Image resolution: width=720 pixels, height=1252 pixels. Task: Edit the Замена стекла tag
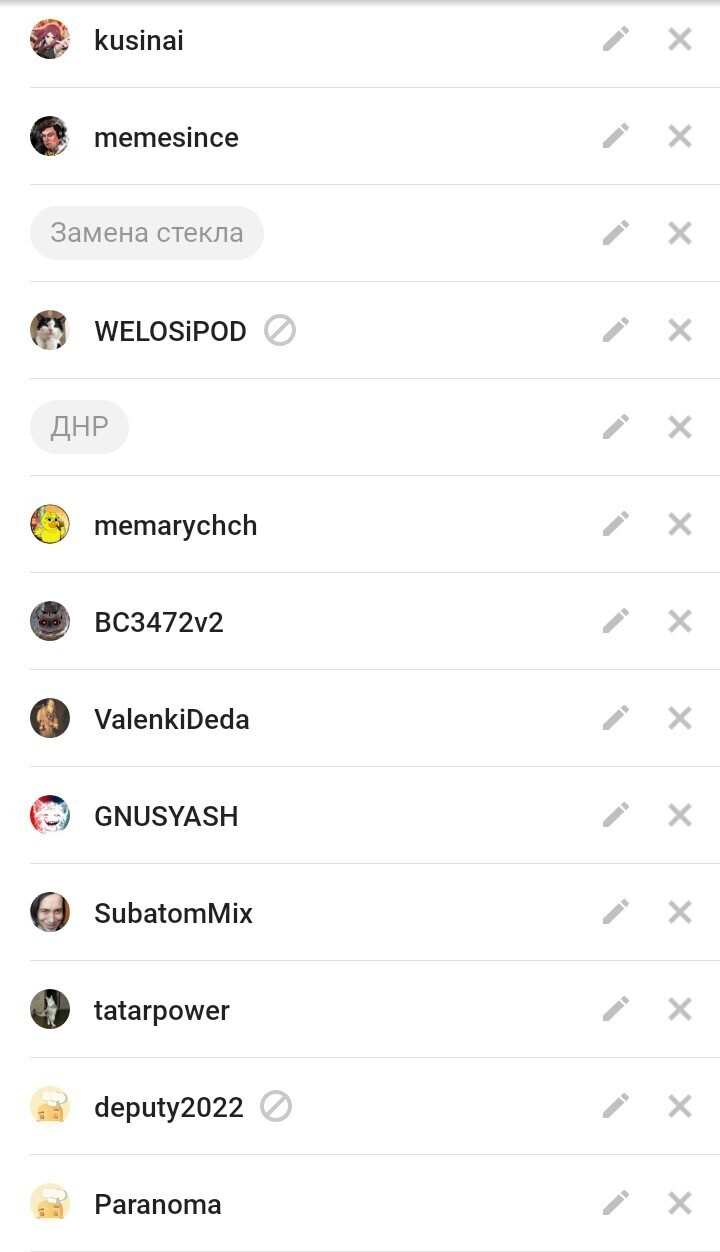pos(616,233)
